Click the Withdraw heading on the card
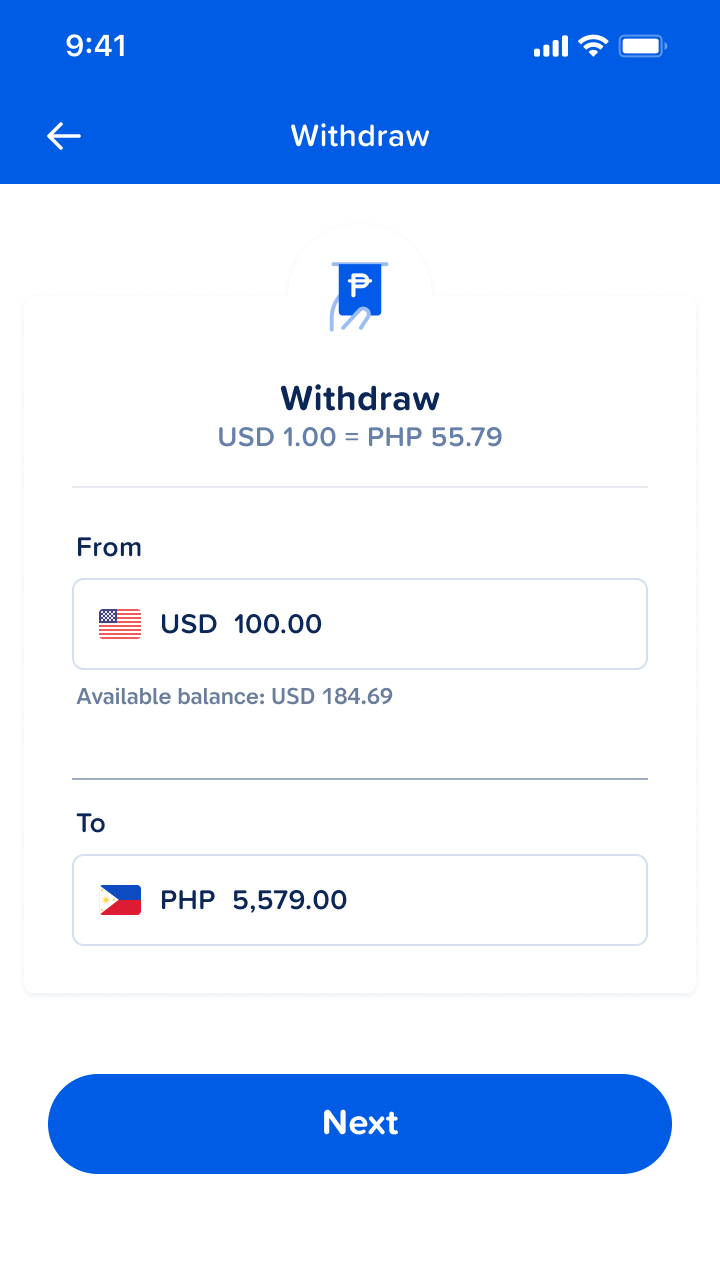Viewport: 720px width, 1270px height. [x=359, y=397]
